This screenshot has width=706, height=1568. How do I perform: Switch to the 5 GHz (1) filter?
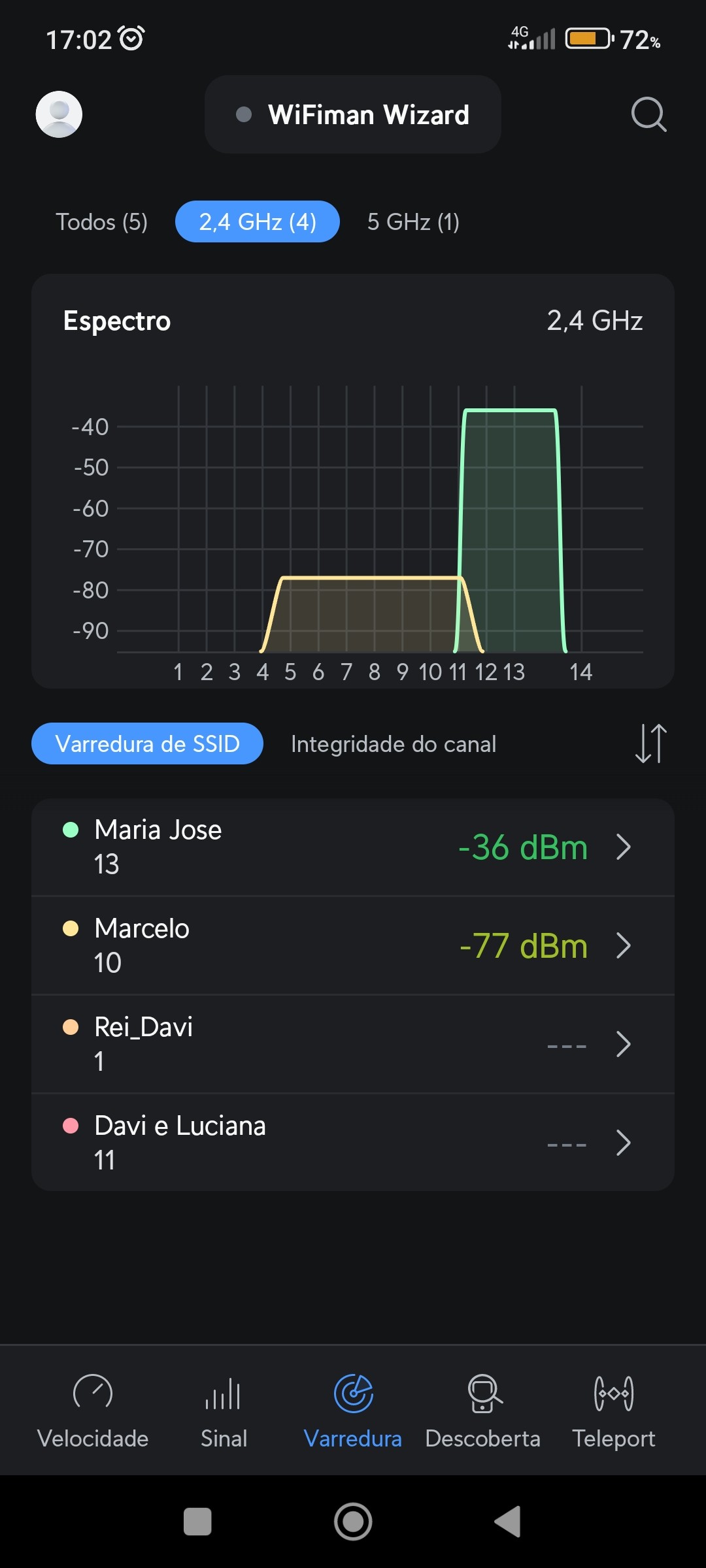pyautogui.click(x=413, y=222)
